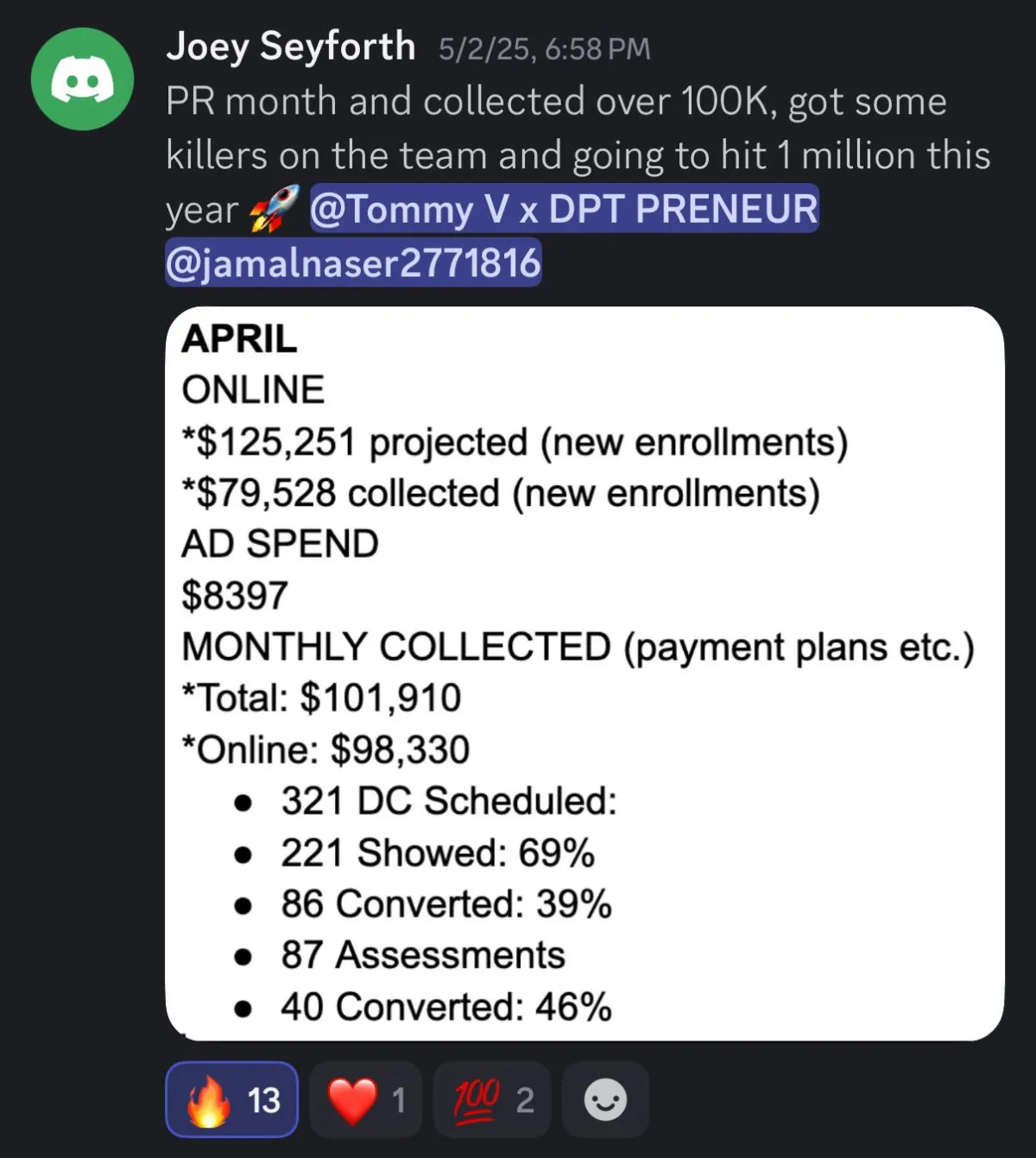Open Joey Seyforth's profile avatar

82,79
